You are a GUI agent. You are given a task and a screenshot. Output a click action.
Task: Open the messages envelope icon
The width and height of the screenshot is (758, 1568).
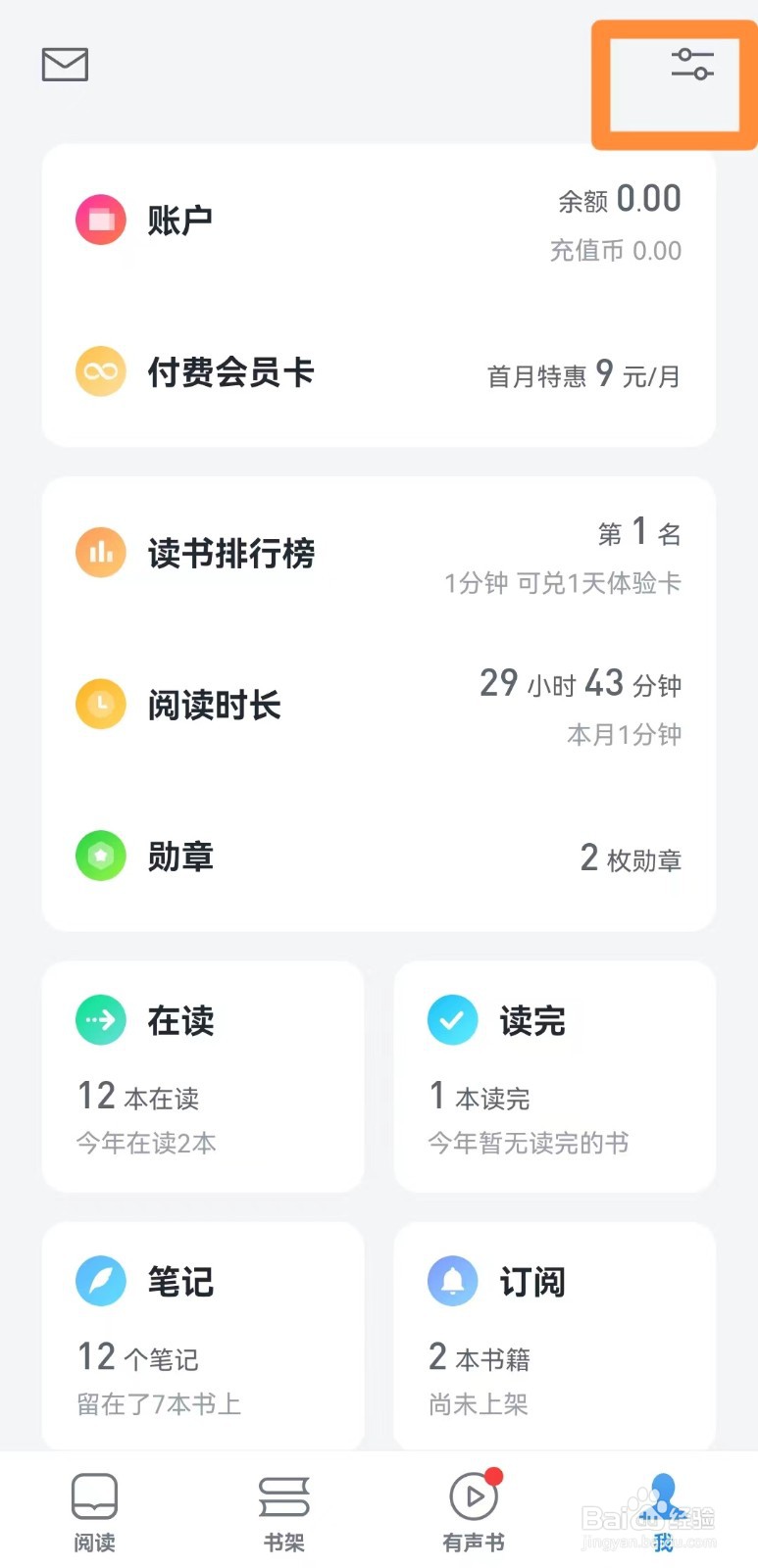point(64,65)
